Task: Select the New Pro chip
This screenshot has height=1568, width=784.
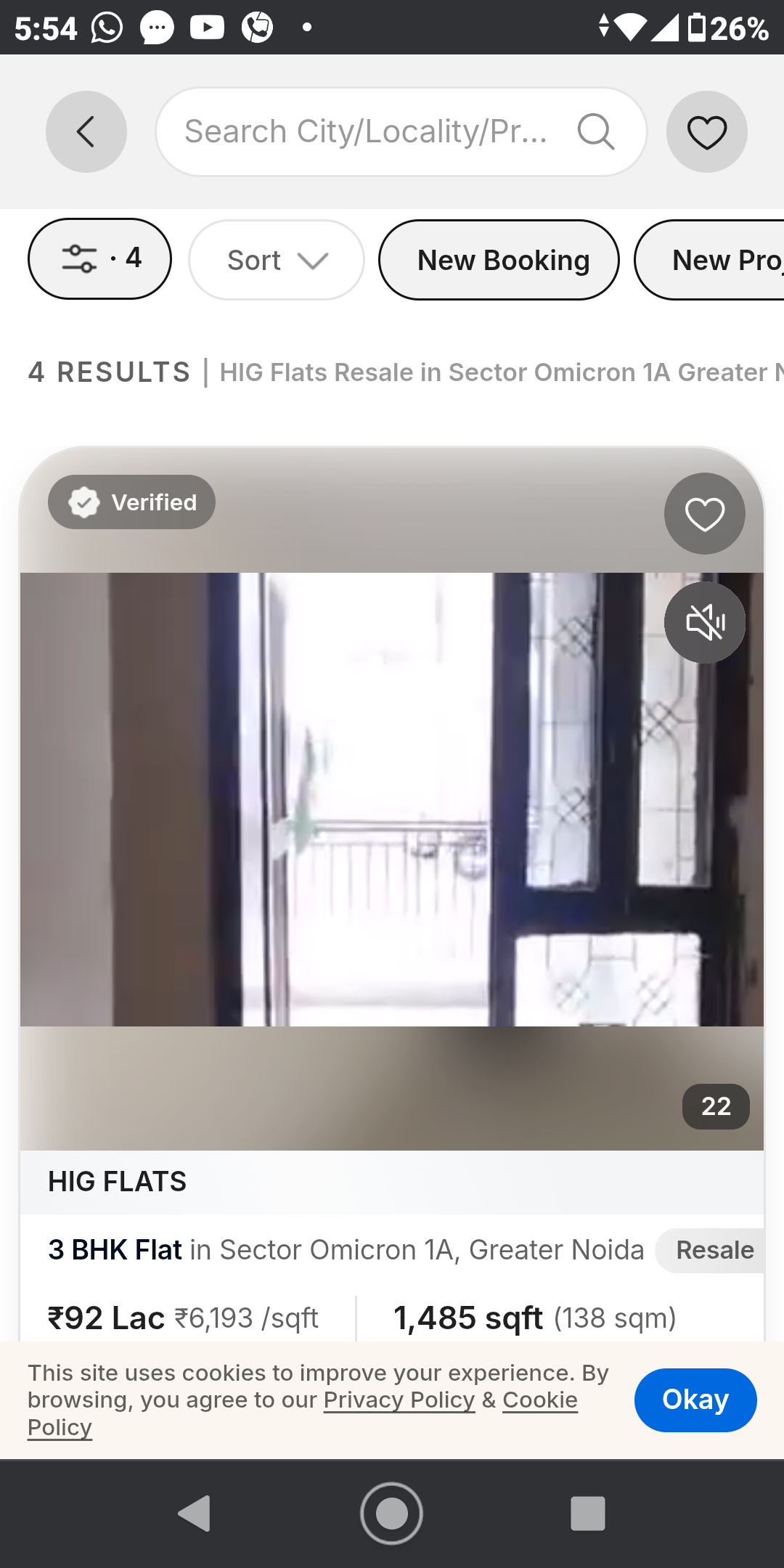Action: 719,260
